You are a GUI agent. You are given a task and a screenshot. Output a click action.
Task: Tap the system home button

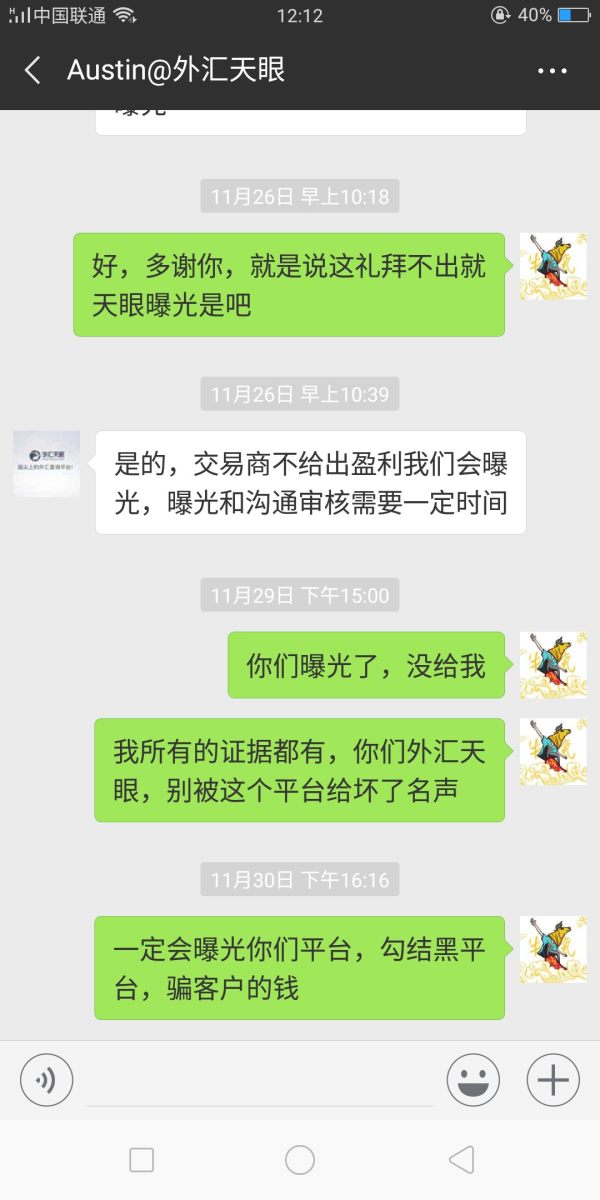(x=300, y=1160)
